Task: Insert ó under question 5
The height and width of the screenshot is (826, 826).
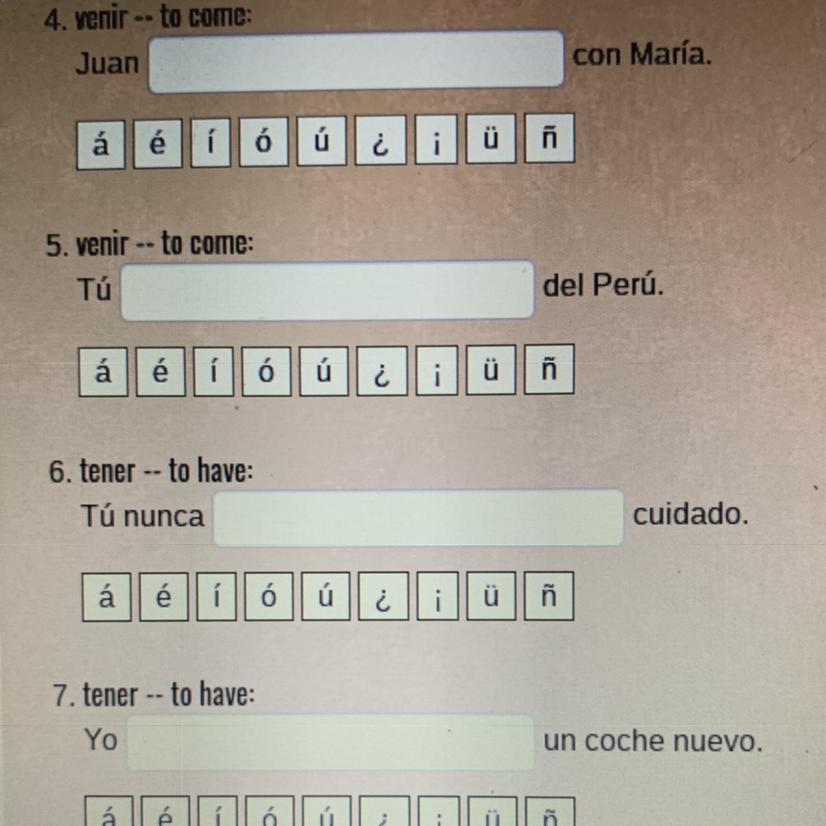Action: click(x=266, y=371)
